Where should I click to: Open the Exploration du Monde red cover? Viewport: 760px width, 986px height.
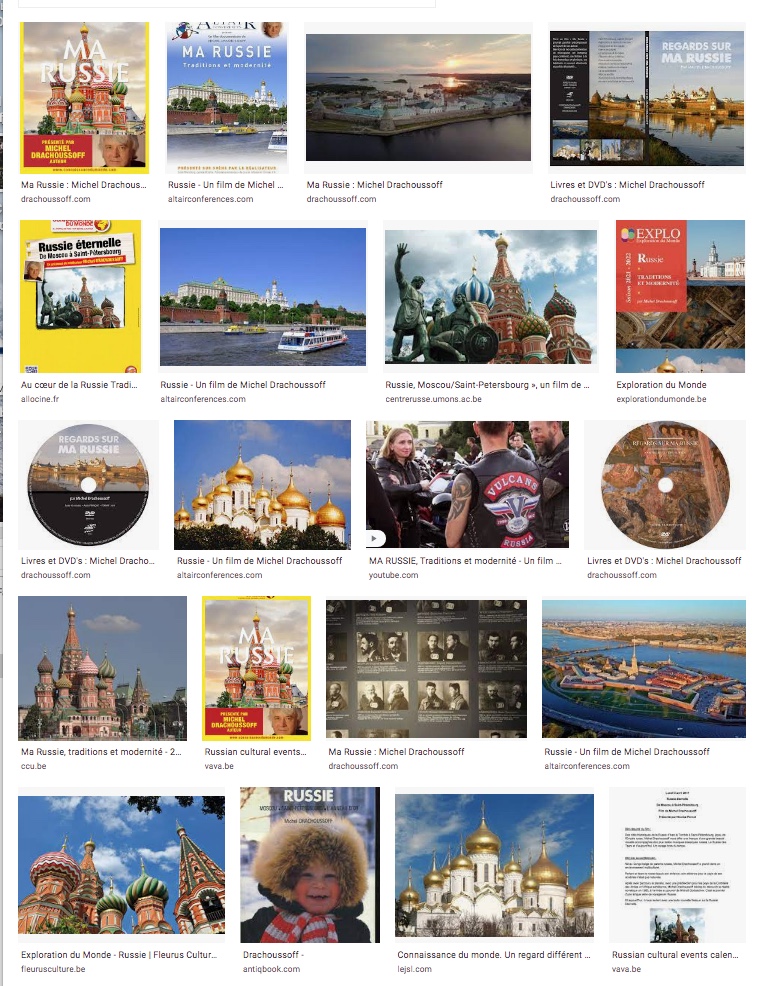click(680, 296)
